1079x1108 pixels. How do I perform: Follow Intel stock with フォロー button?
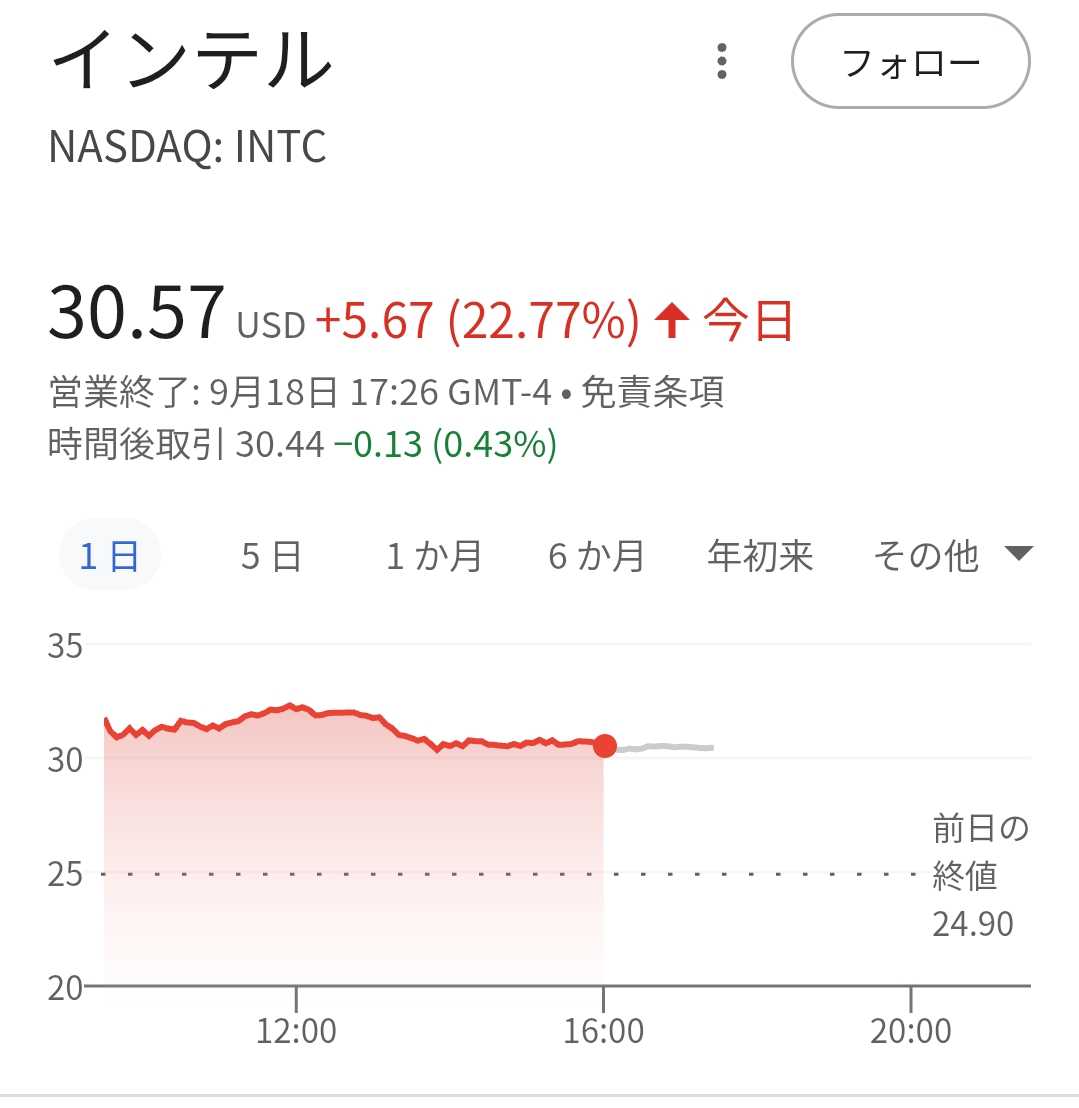(x=910, y=62)
